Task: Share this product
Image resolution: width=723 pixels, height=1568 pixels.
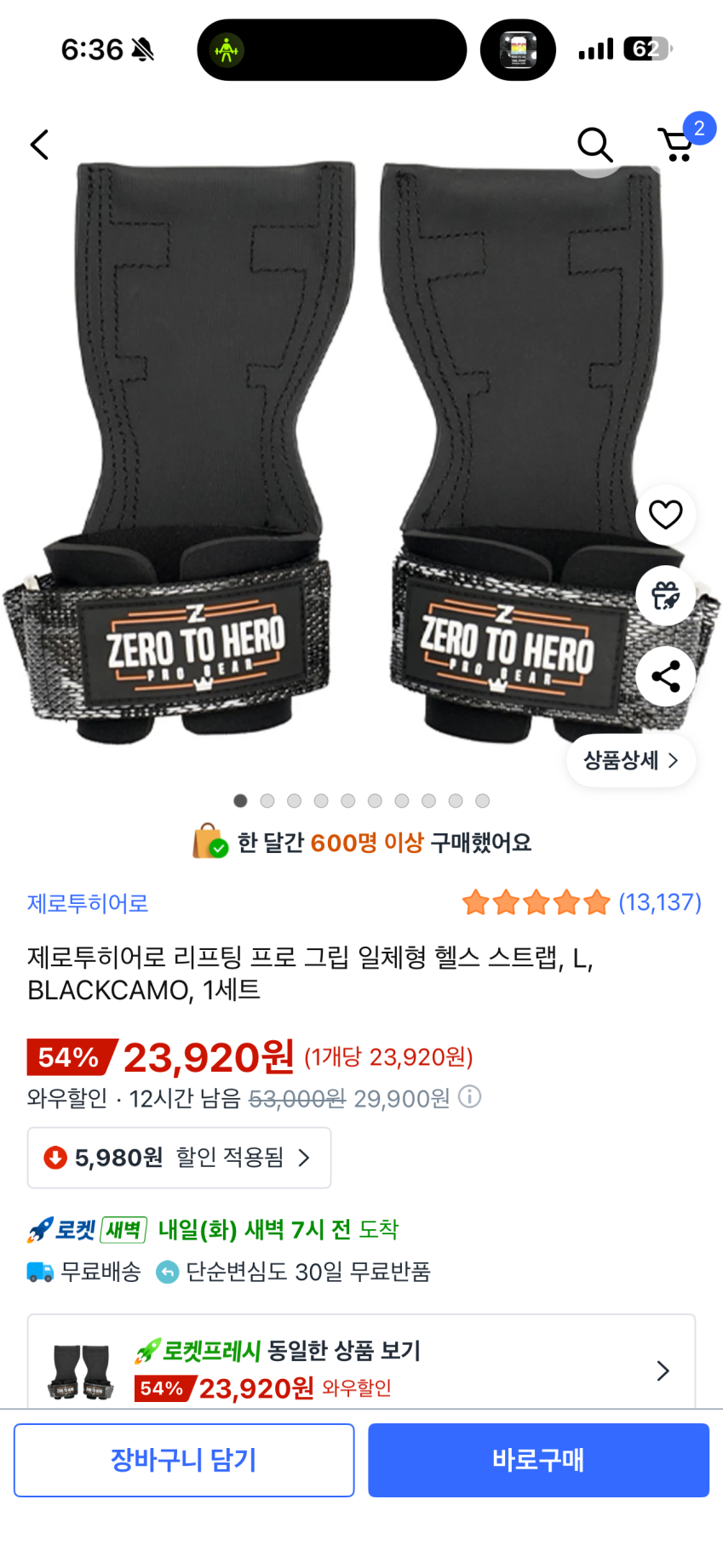Action: point(665,677)
